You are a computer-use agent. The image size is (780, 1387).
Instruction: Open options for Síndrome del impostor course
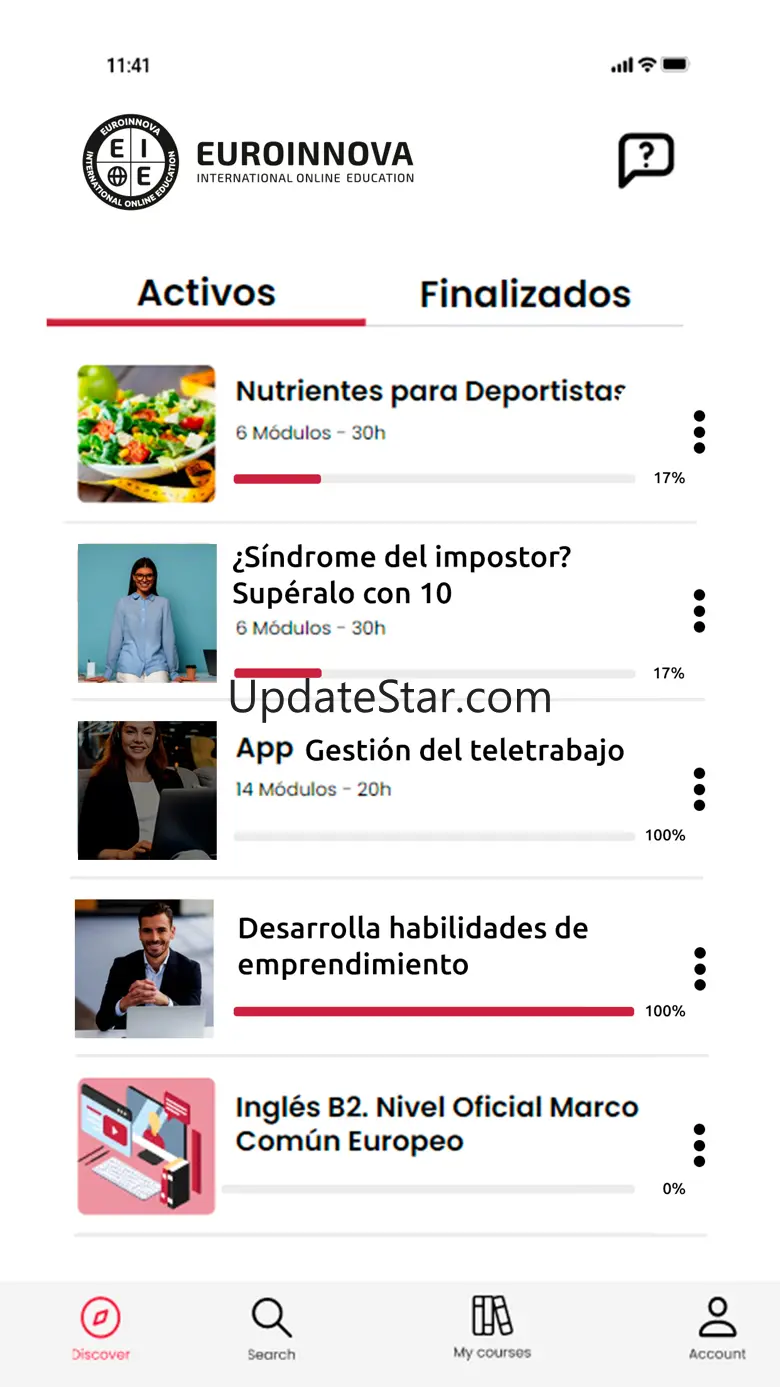(x=699, y=611)
